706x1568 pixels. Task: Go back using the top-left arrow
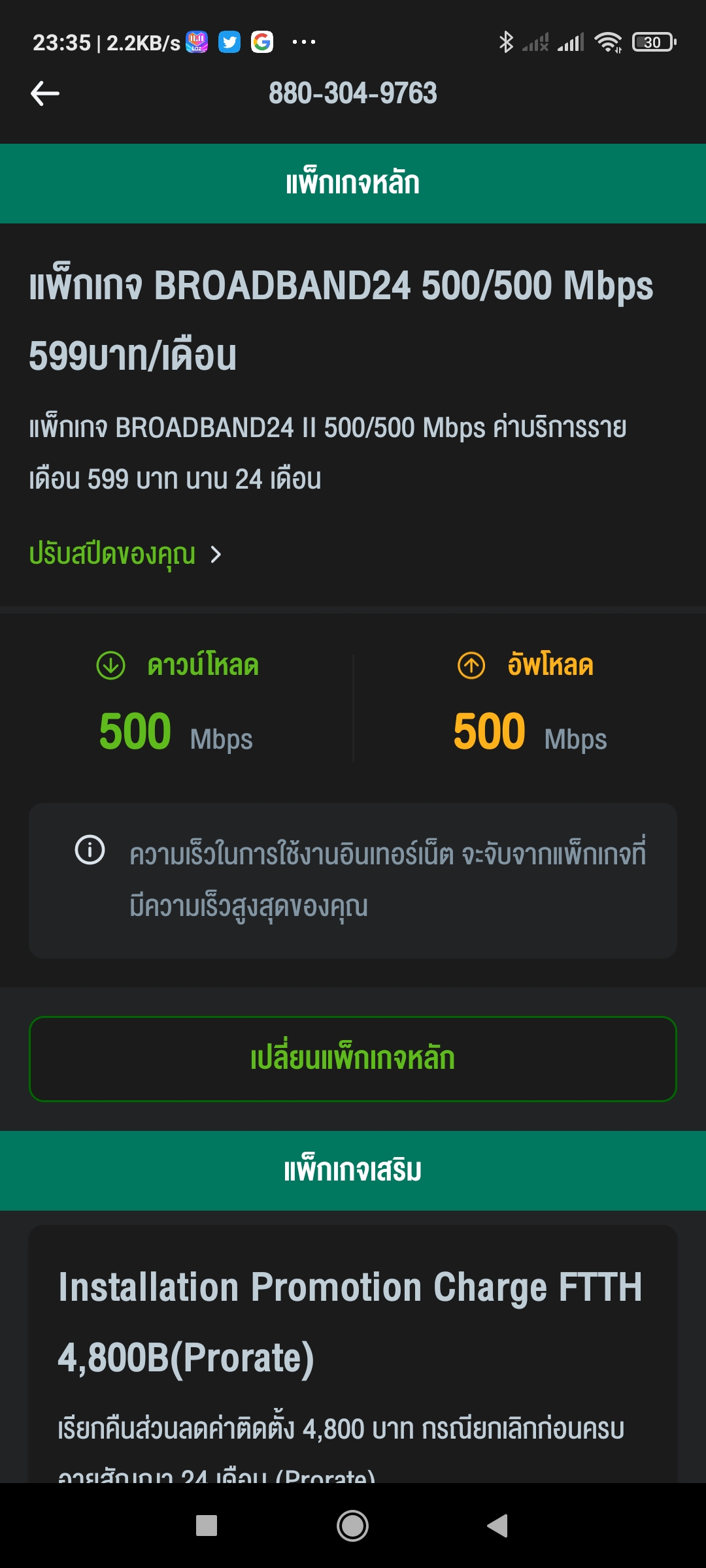pos(45,93)
